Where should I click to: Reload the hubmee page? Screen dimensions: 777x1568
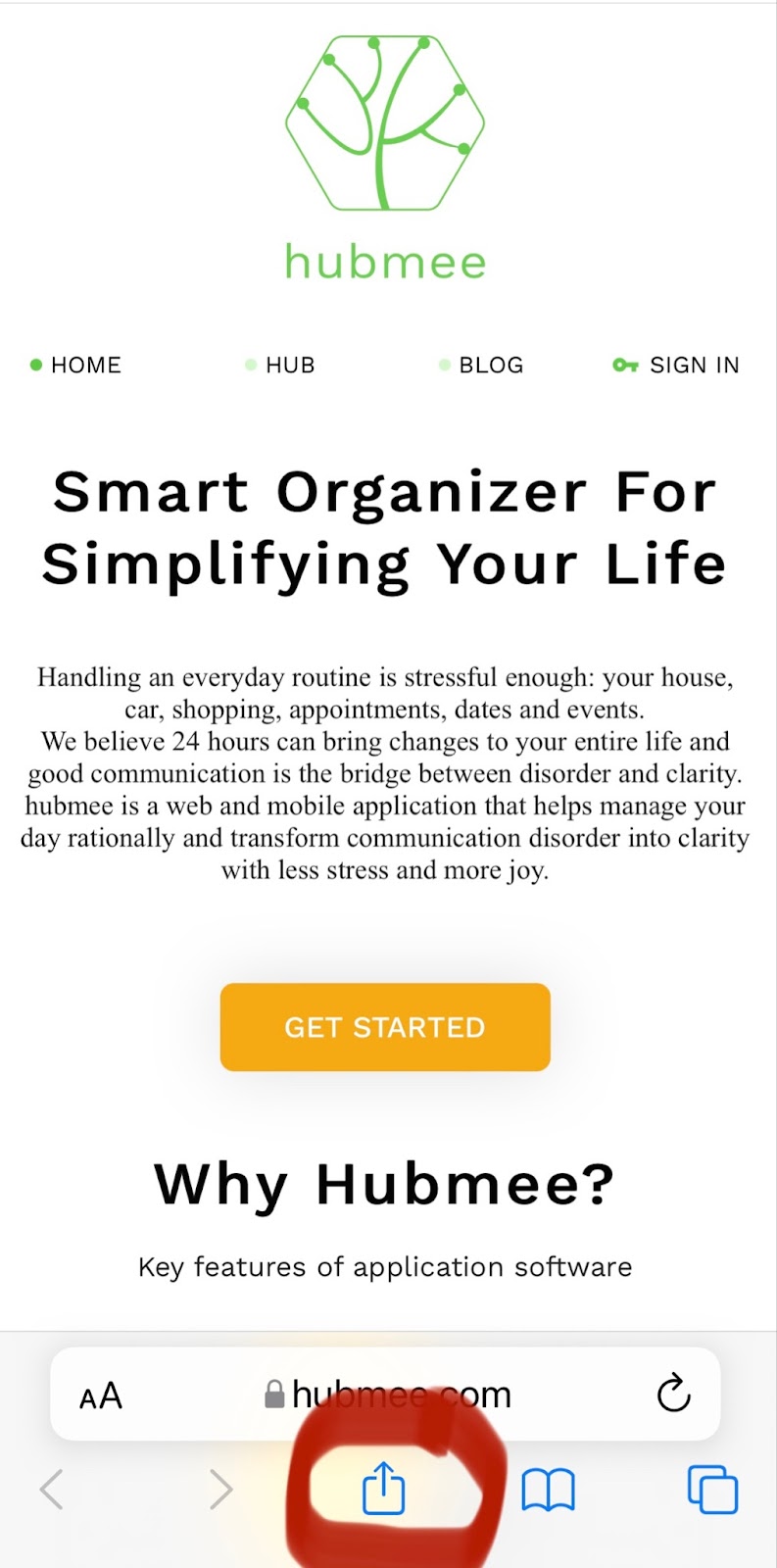point(673,1394)
